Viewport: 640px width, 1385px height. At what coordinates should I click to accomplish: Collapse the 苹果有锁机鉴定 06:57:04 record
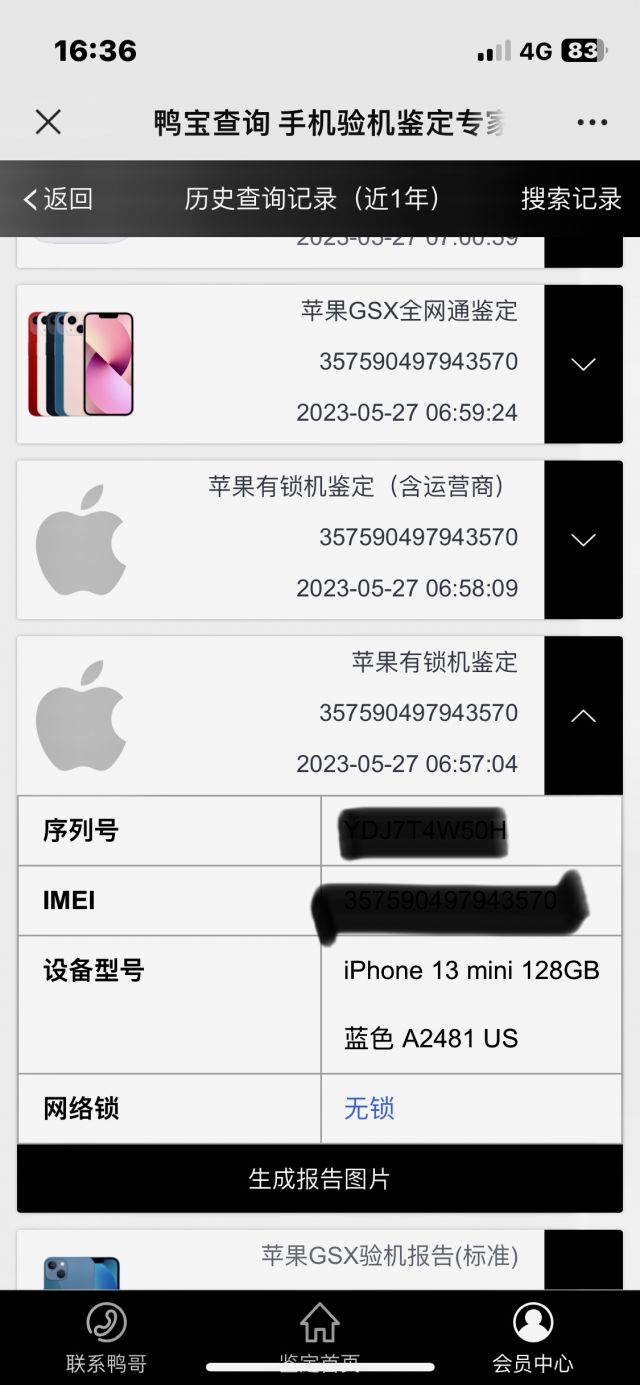click(x=583, y=716)
